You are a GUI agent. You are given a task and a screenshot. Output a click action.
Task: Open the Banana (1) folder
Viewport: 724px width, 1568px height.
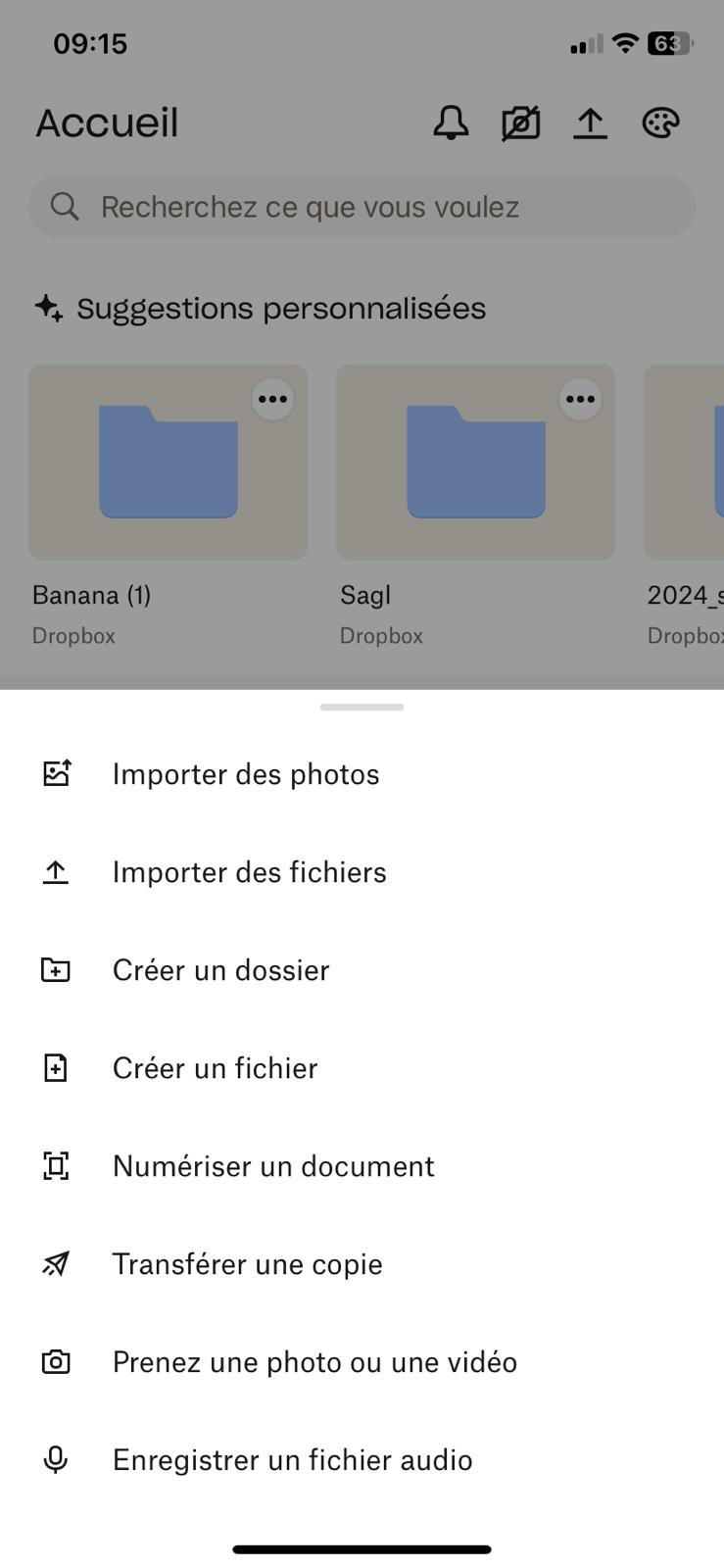tap(168, 463)
